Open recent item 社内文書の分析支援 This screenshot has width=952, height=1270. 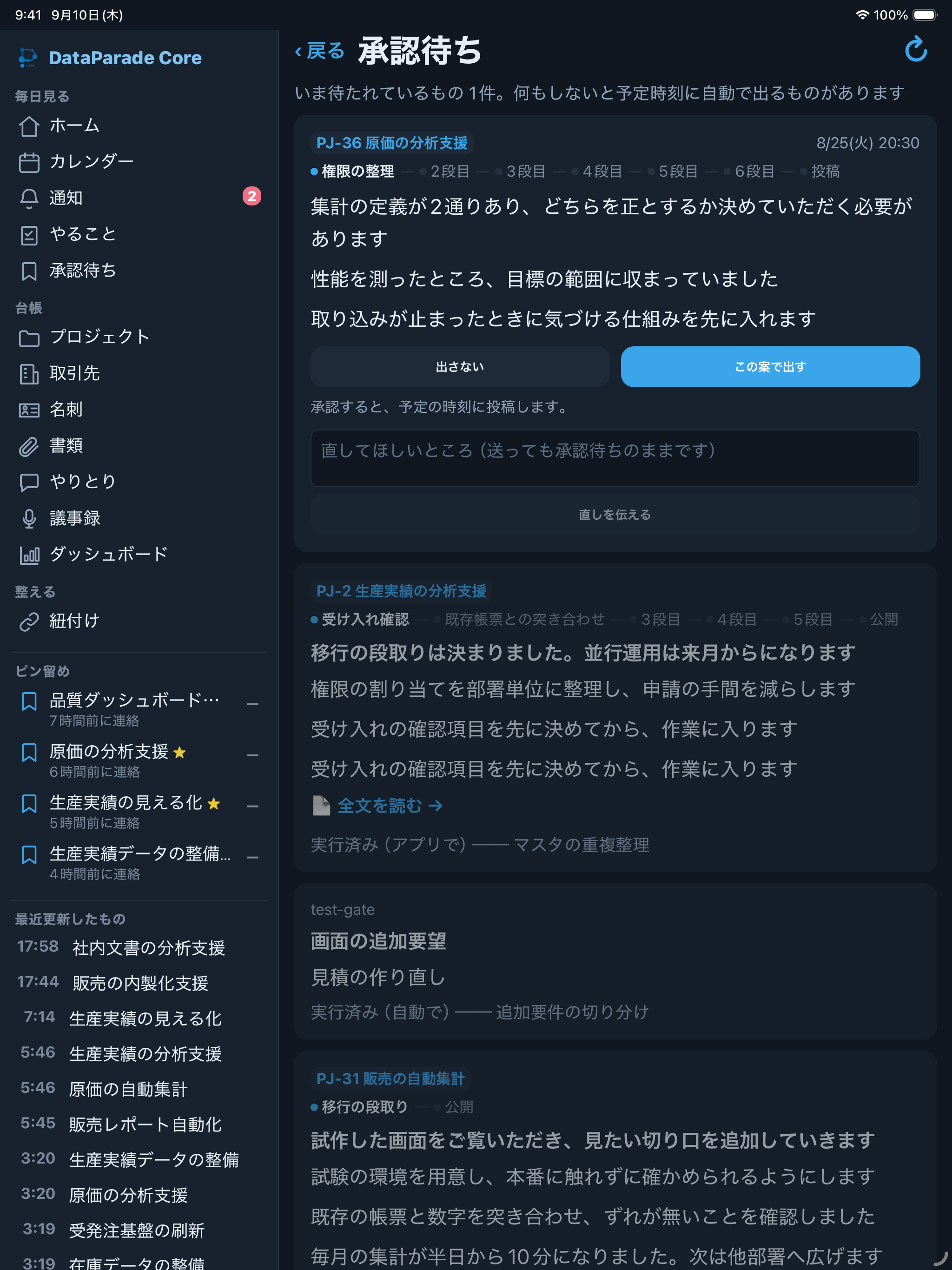149,948
